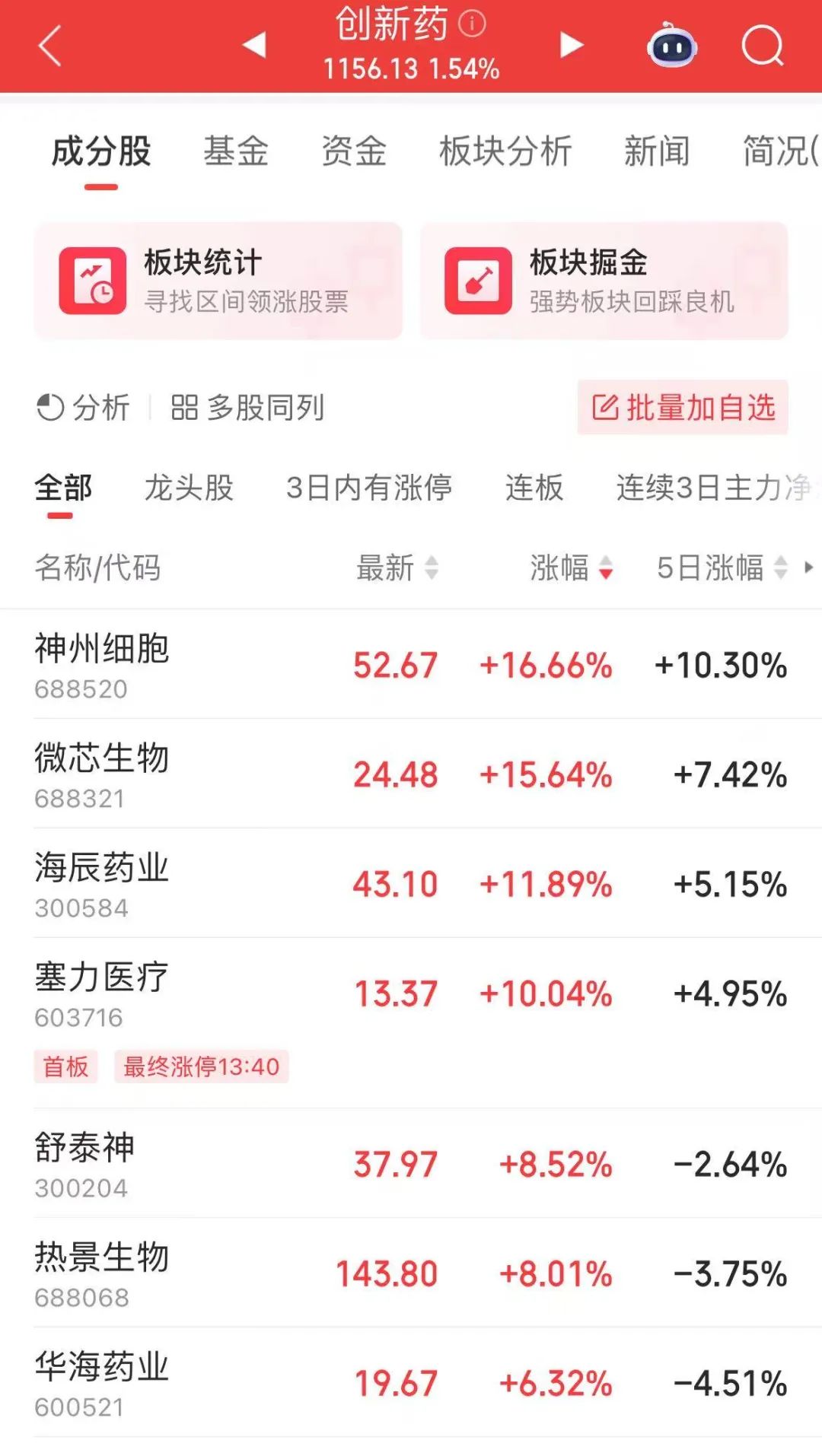Tap the 分析 button
The height and width of the screenshot is (1456, 822).
[83, 407]
